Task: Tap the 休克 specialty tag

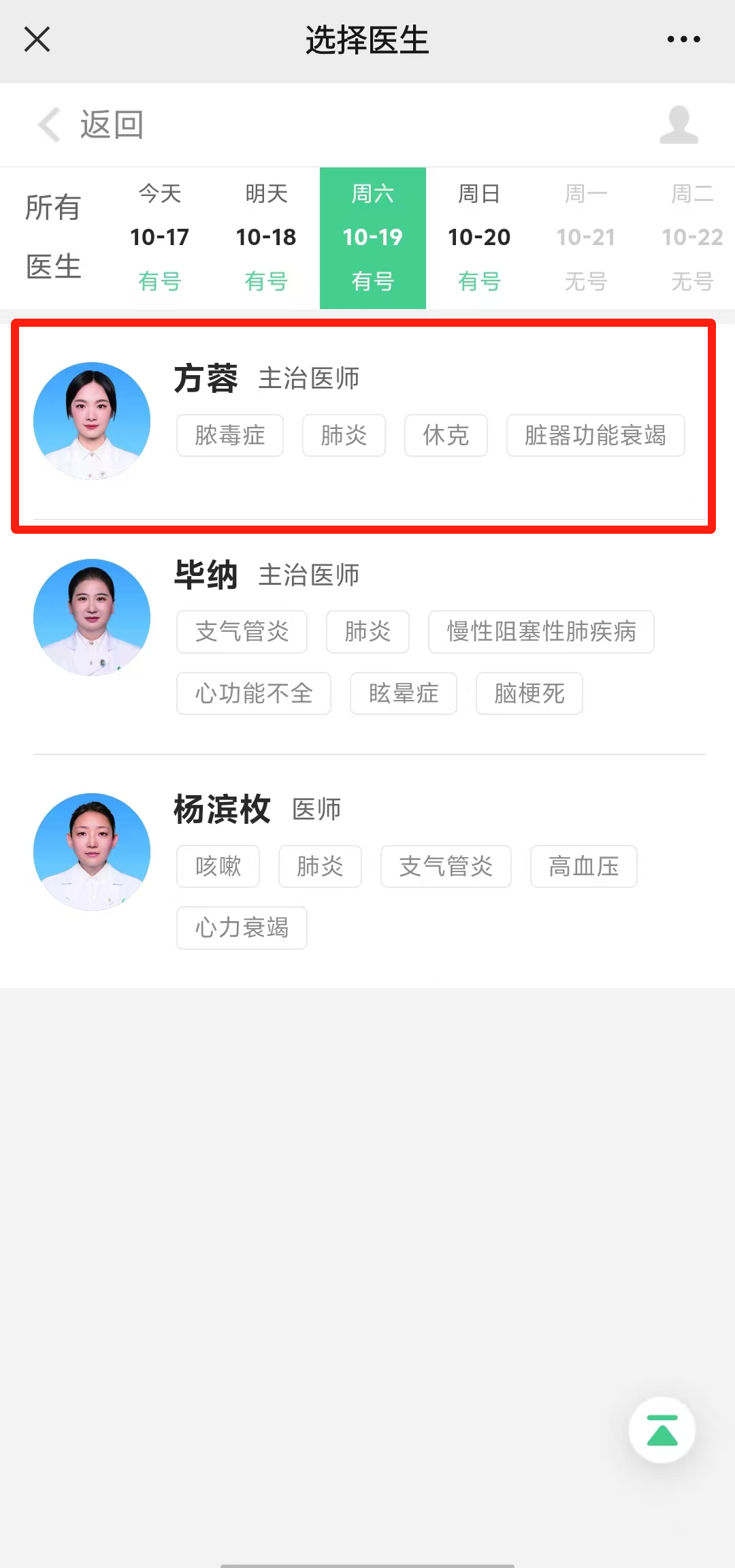Action: [x=446, y=436]
